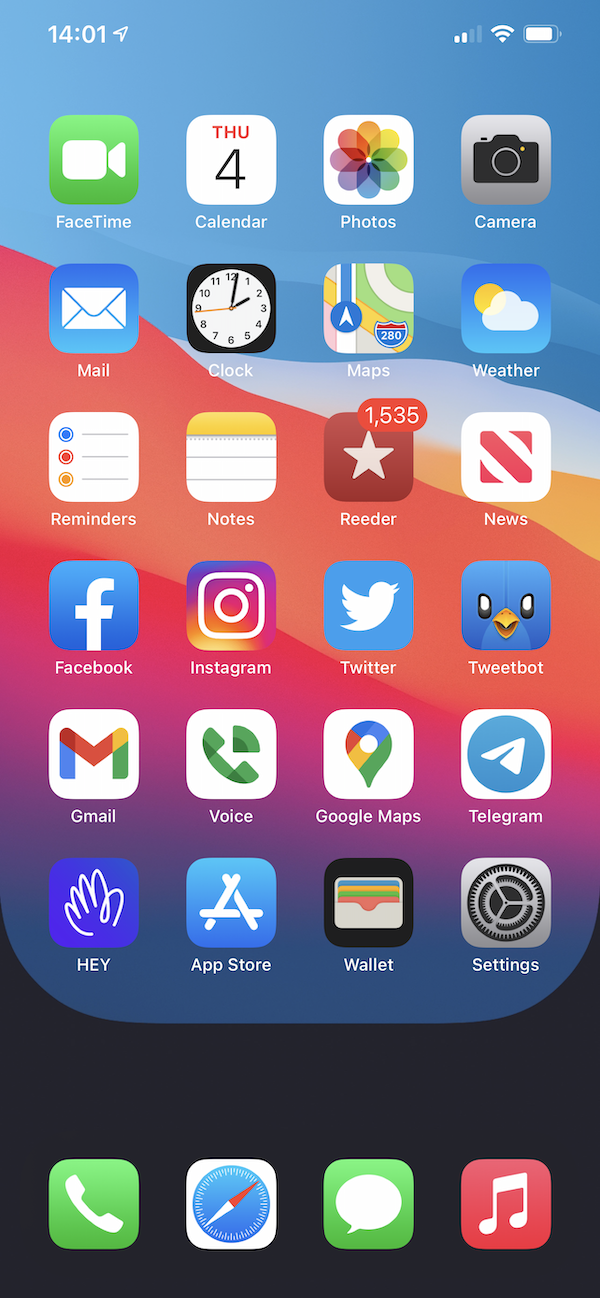The image size is (600, 1298).
Task: Open Reminders
Action: pyautogui.click(x=94, y=457)
